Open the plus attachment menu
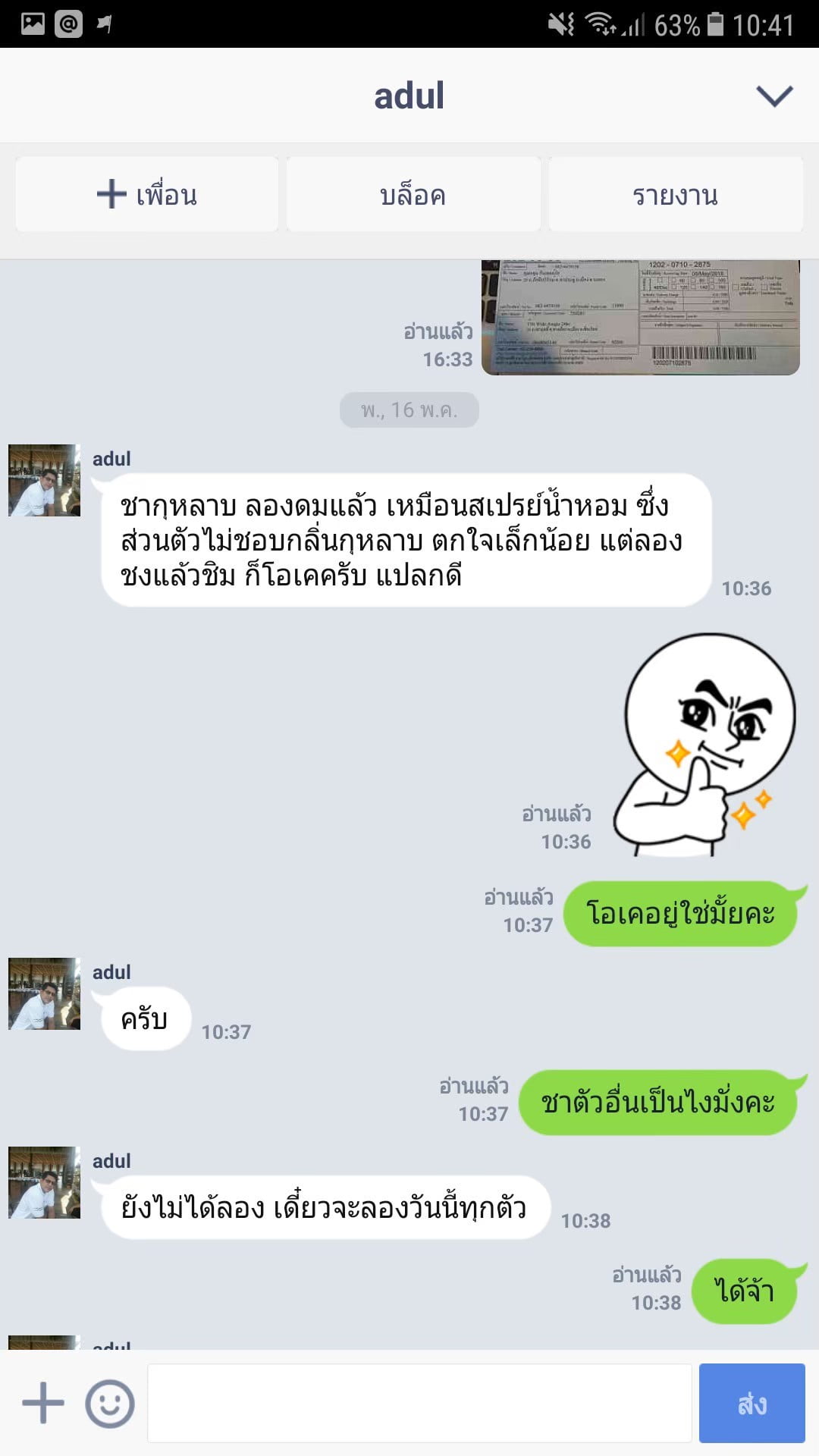819x1456 pixels. 43,1403
